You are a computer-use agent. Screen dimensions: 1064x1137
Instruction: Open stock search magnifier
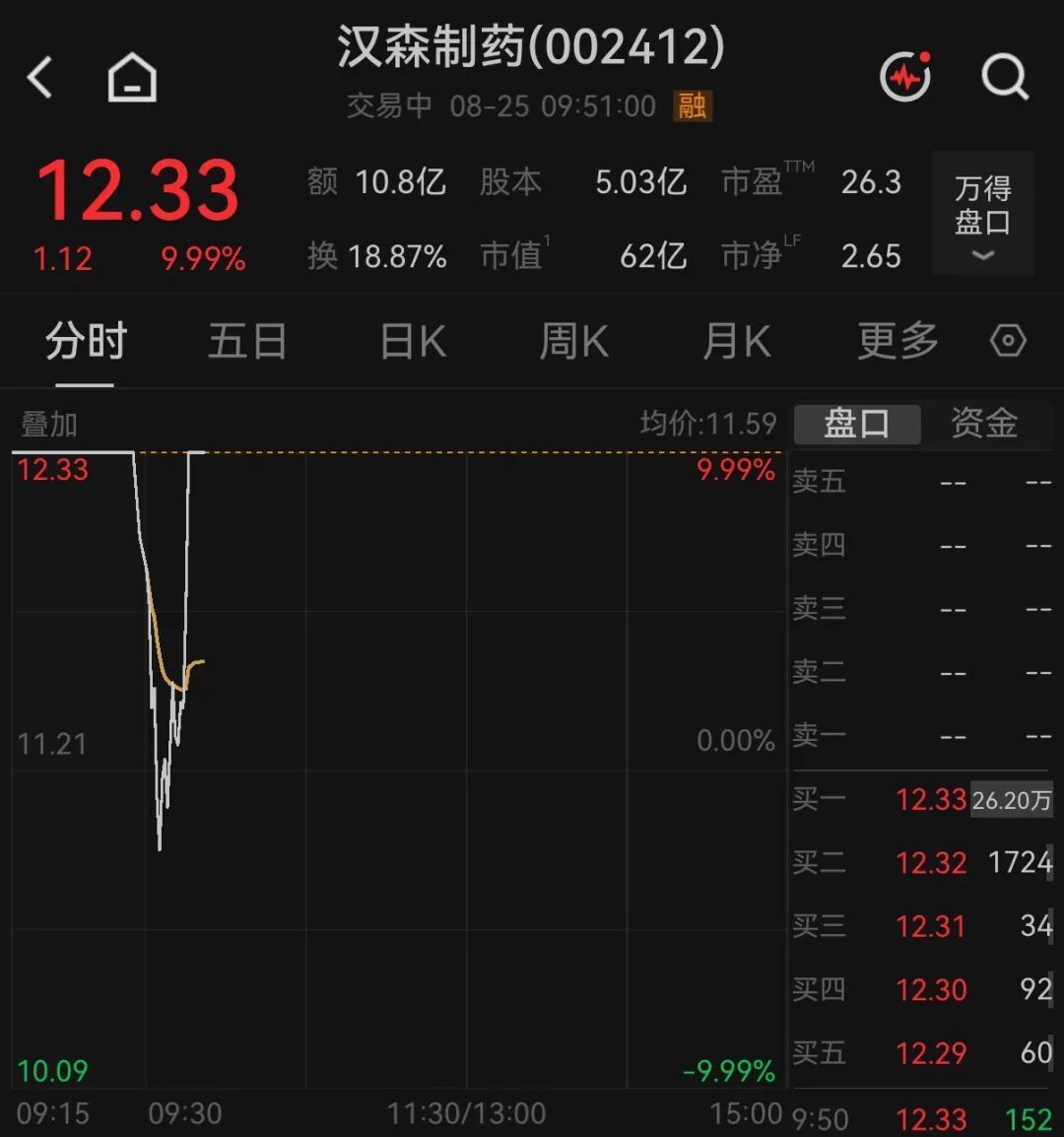pos(1005,76)
